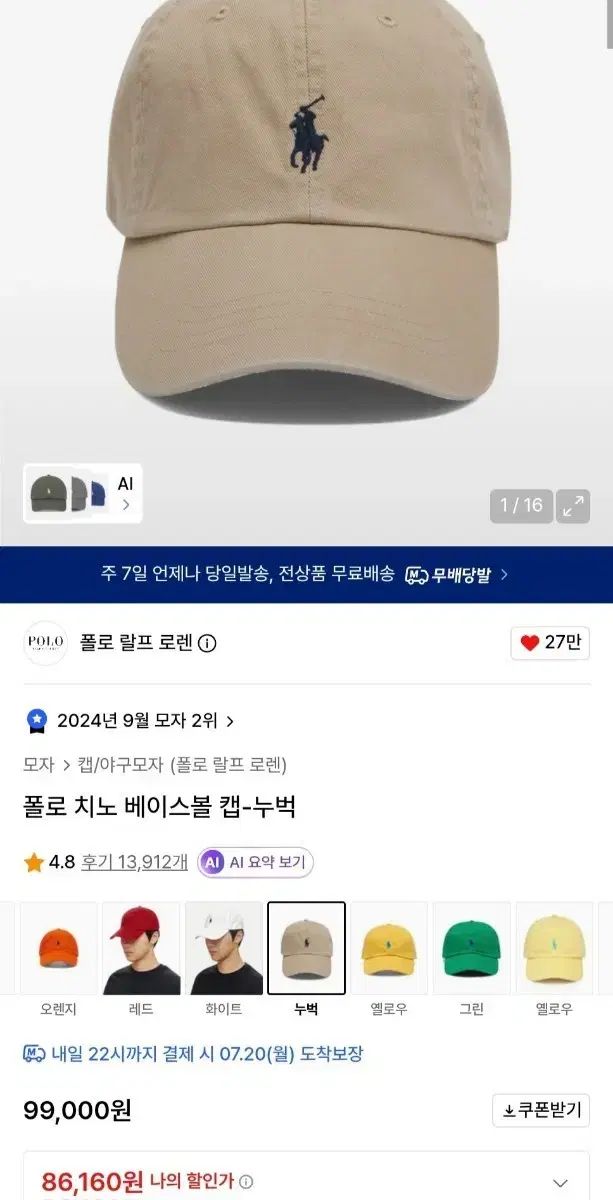Like the brand with the 27만 heart button

point(550,643)
